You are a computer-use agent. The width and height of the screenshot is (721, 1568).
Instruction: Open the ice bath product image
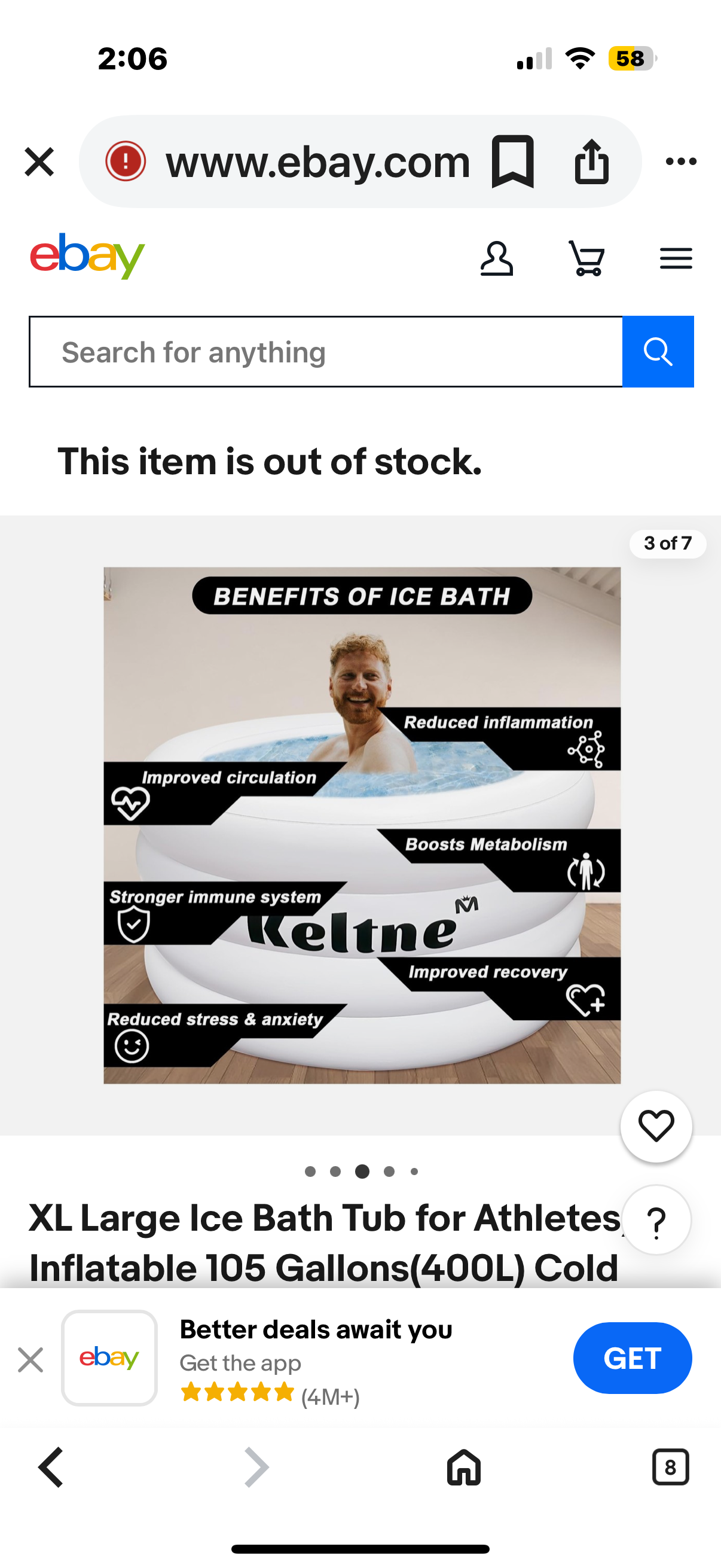tap(362, 825)
